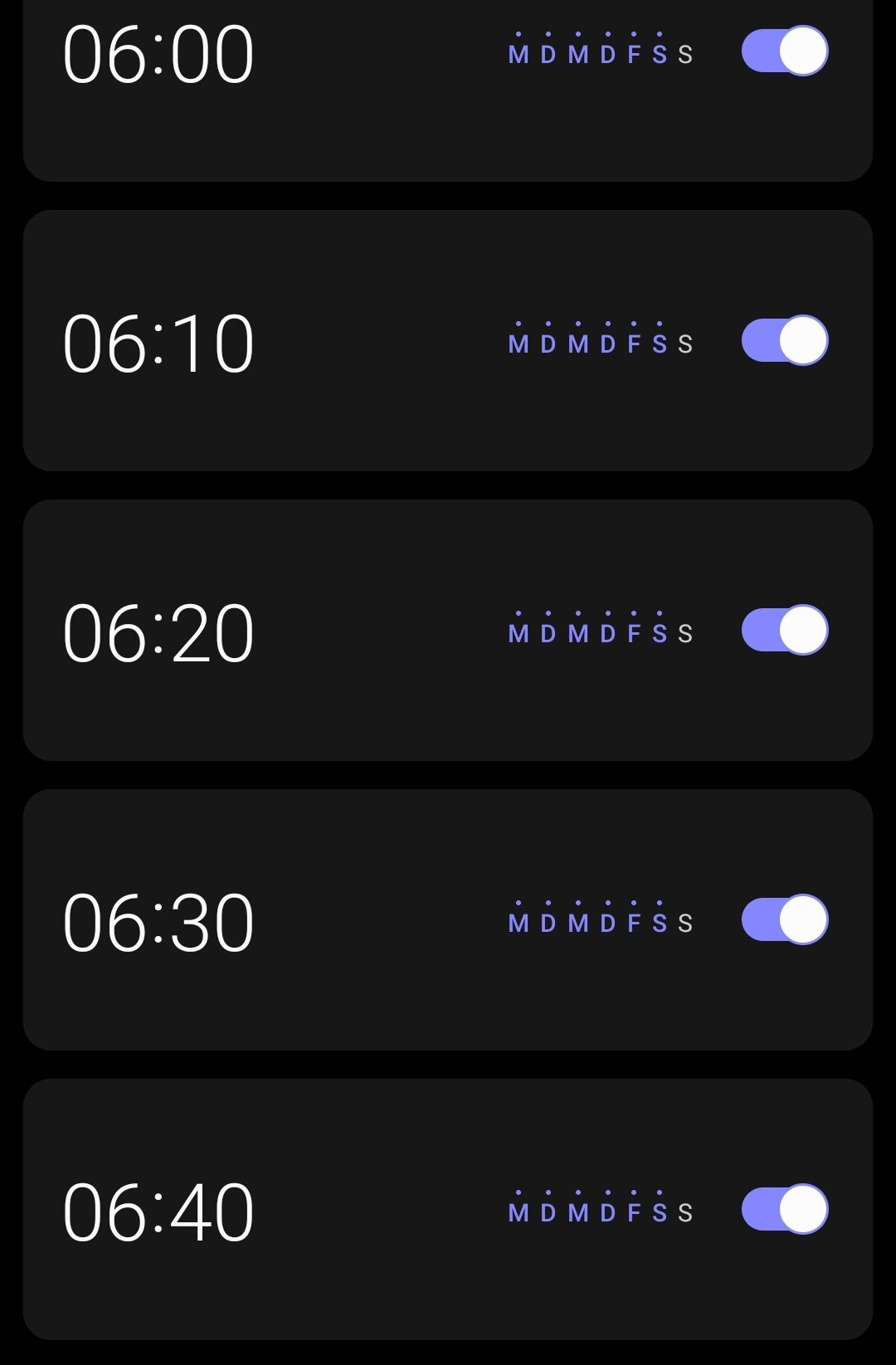Open the 06:00 alarm settings

158,55
